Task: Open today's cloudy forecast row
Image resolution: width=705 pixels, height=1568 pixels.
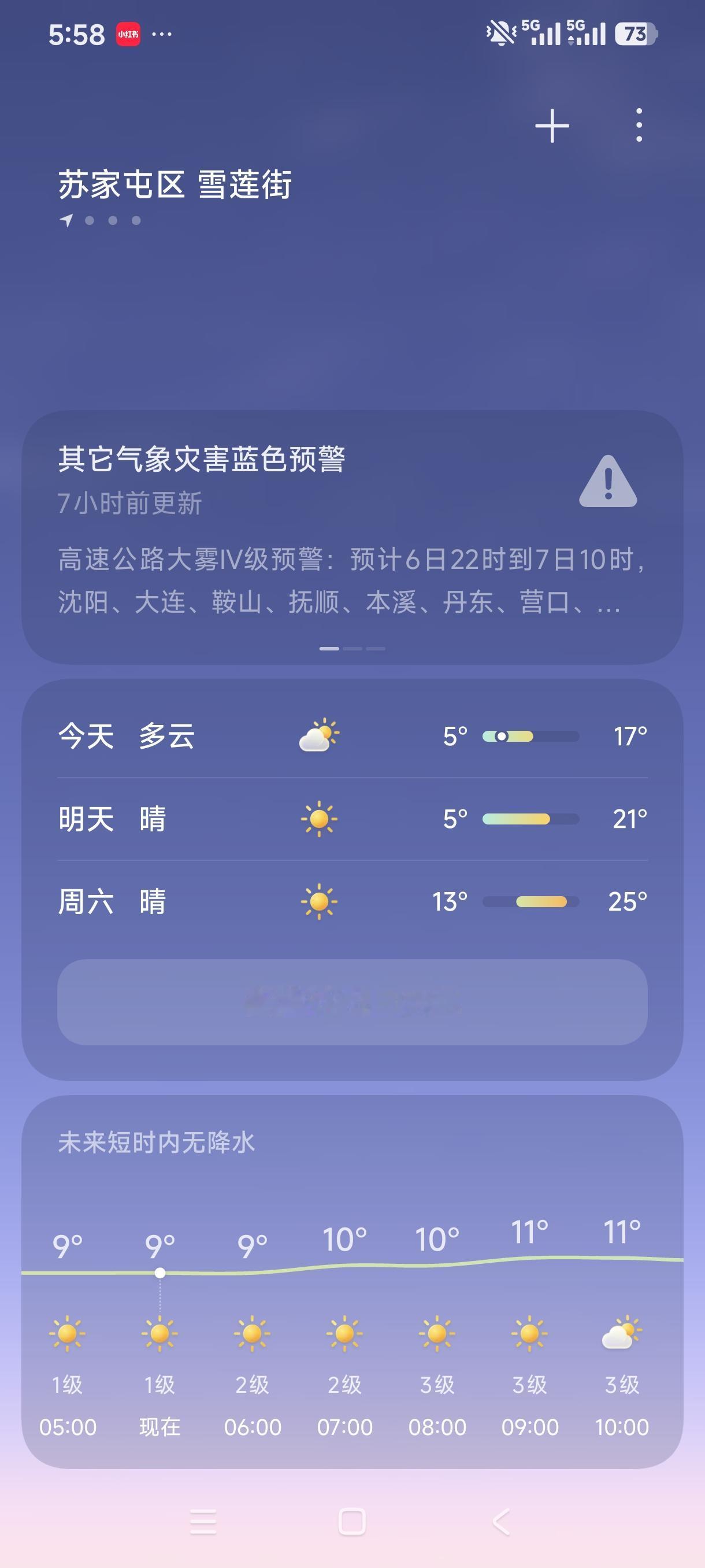Action: (352, 736)
